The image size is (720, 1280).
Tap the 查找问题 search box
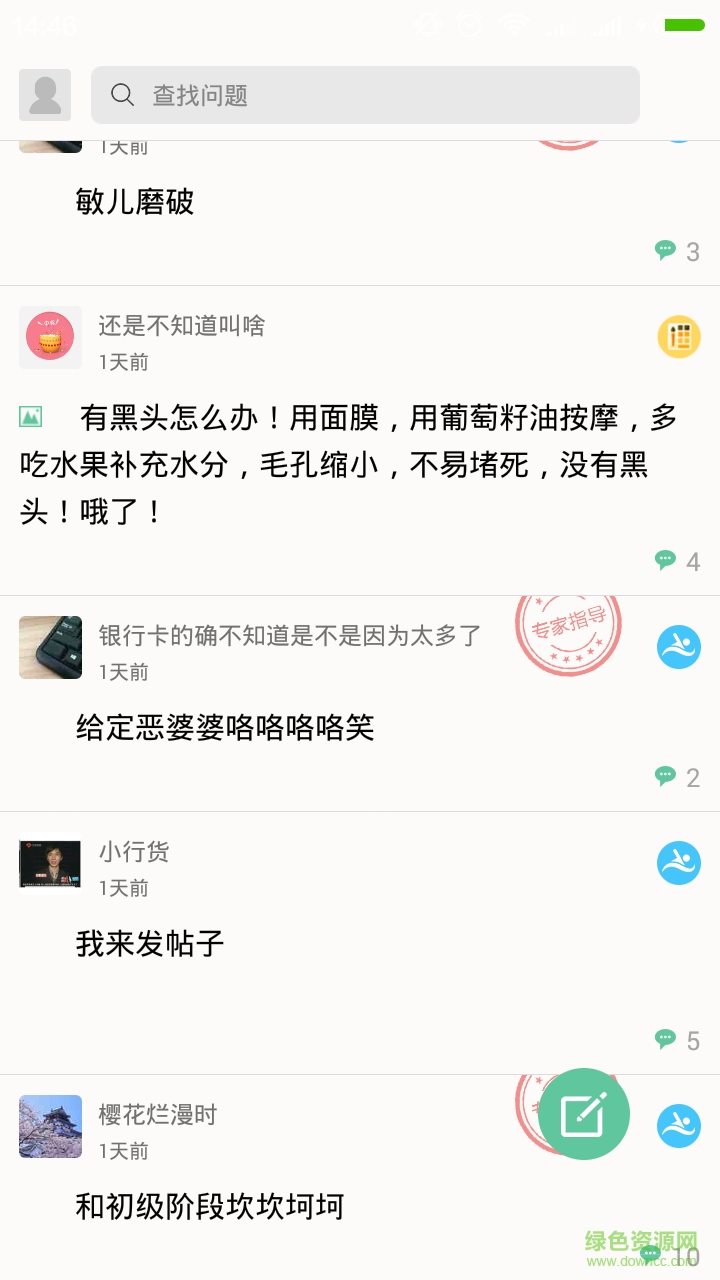click(x=365, y=95)
